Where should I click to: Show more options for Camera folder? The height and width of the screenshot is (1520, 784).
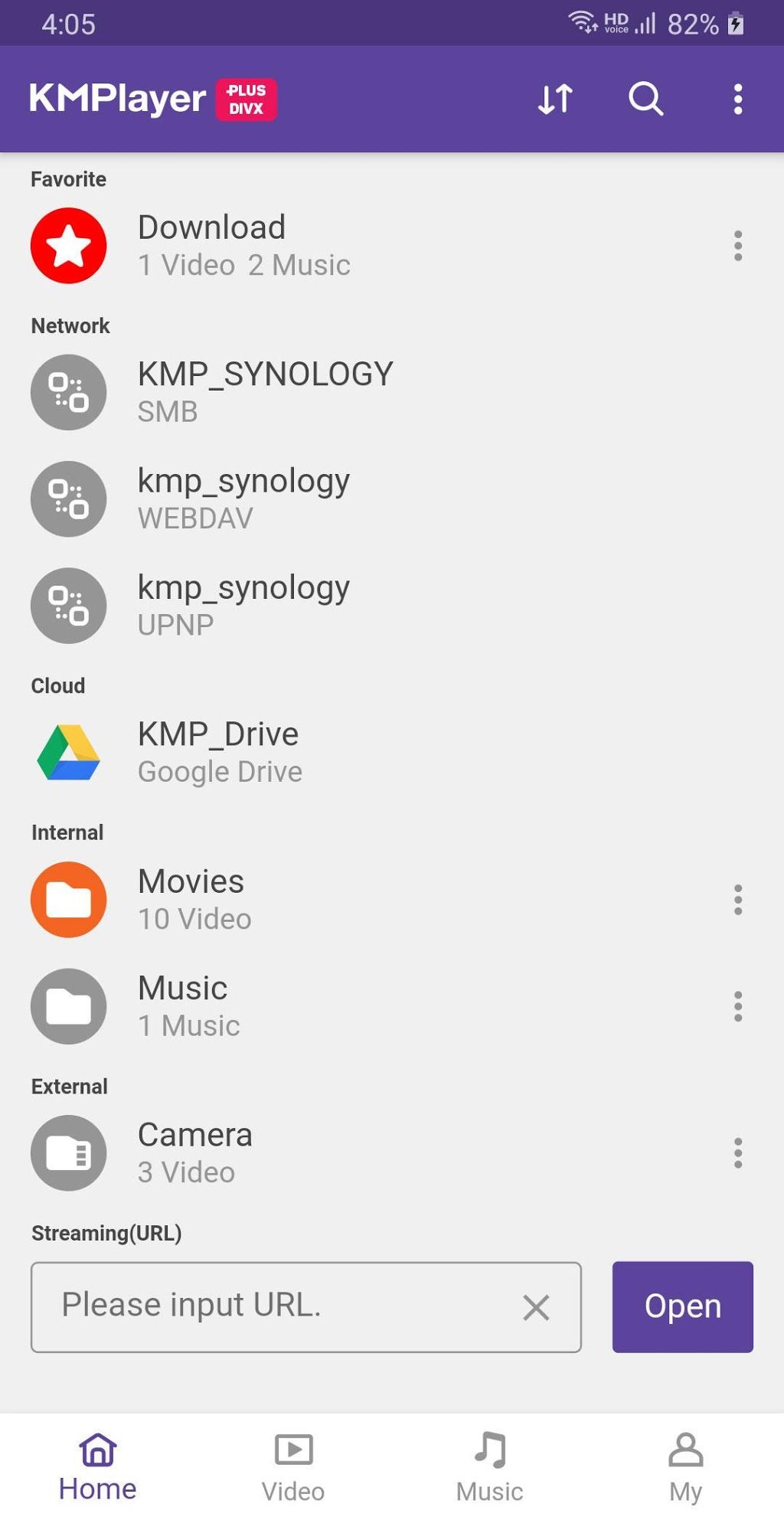(x=737, y=1152)
